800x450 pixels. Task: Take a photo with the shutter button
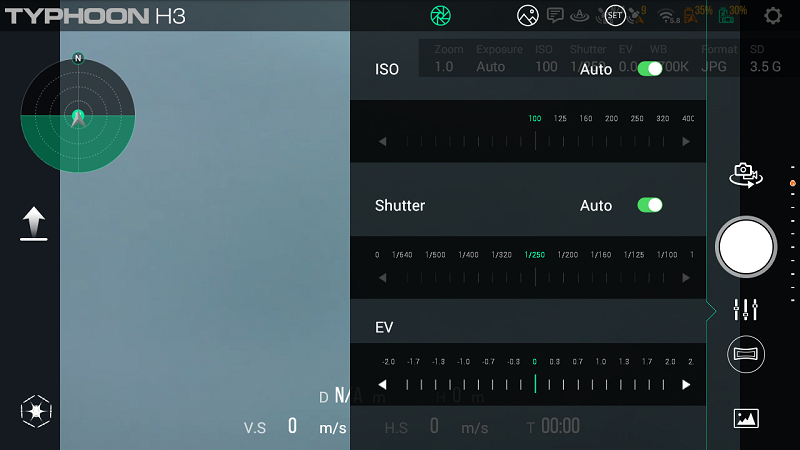pos(746,247)
